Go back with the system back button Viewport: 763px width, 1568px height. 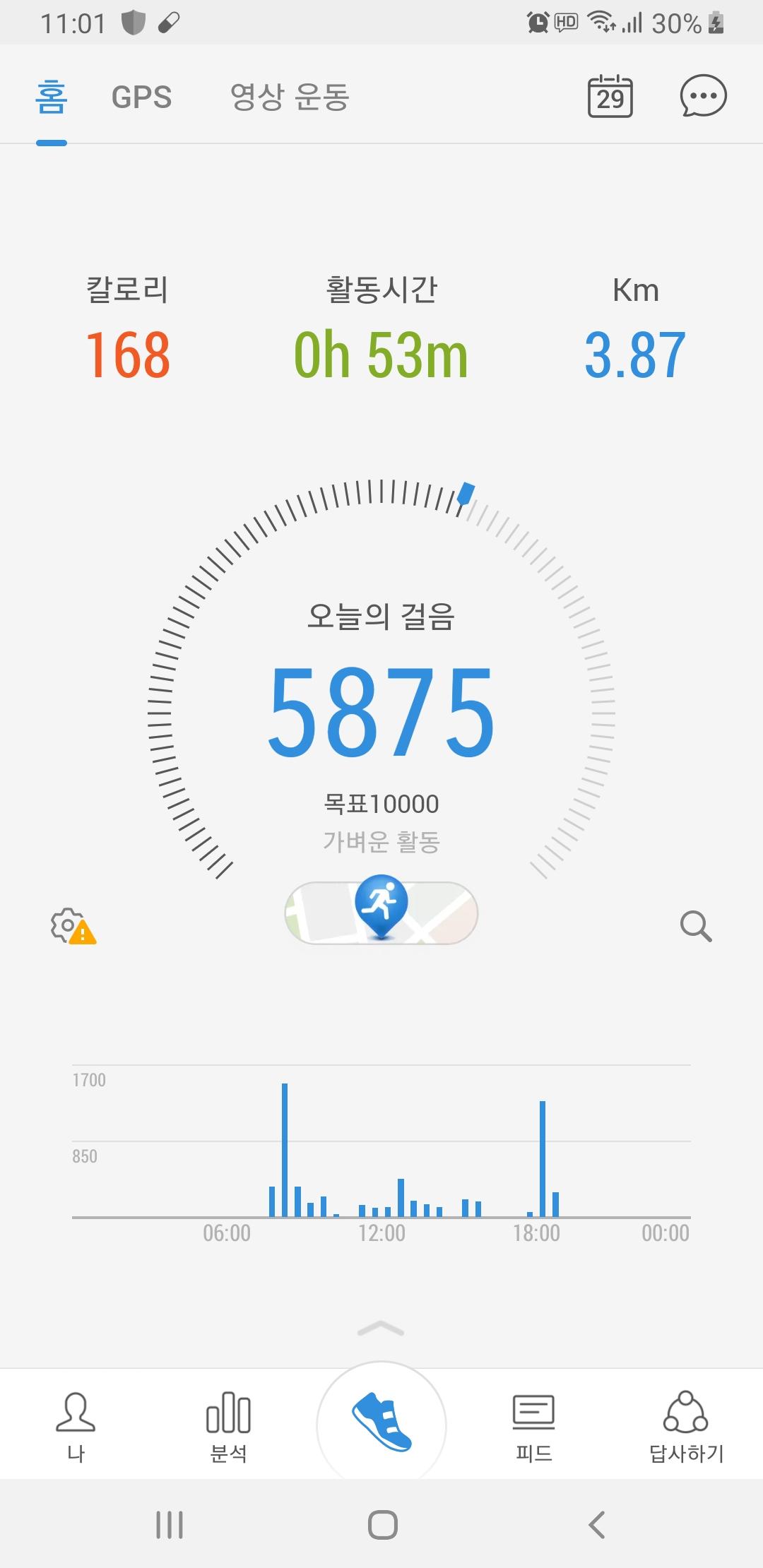pos(597,1524)
